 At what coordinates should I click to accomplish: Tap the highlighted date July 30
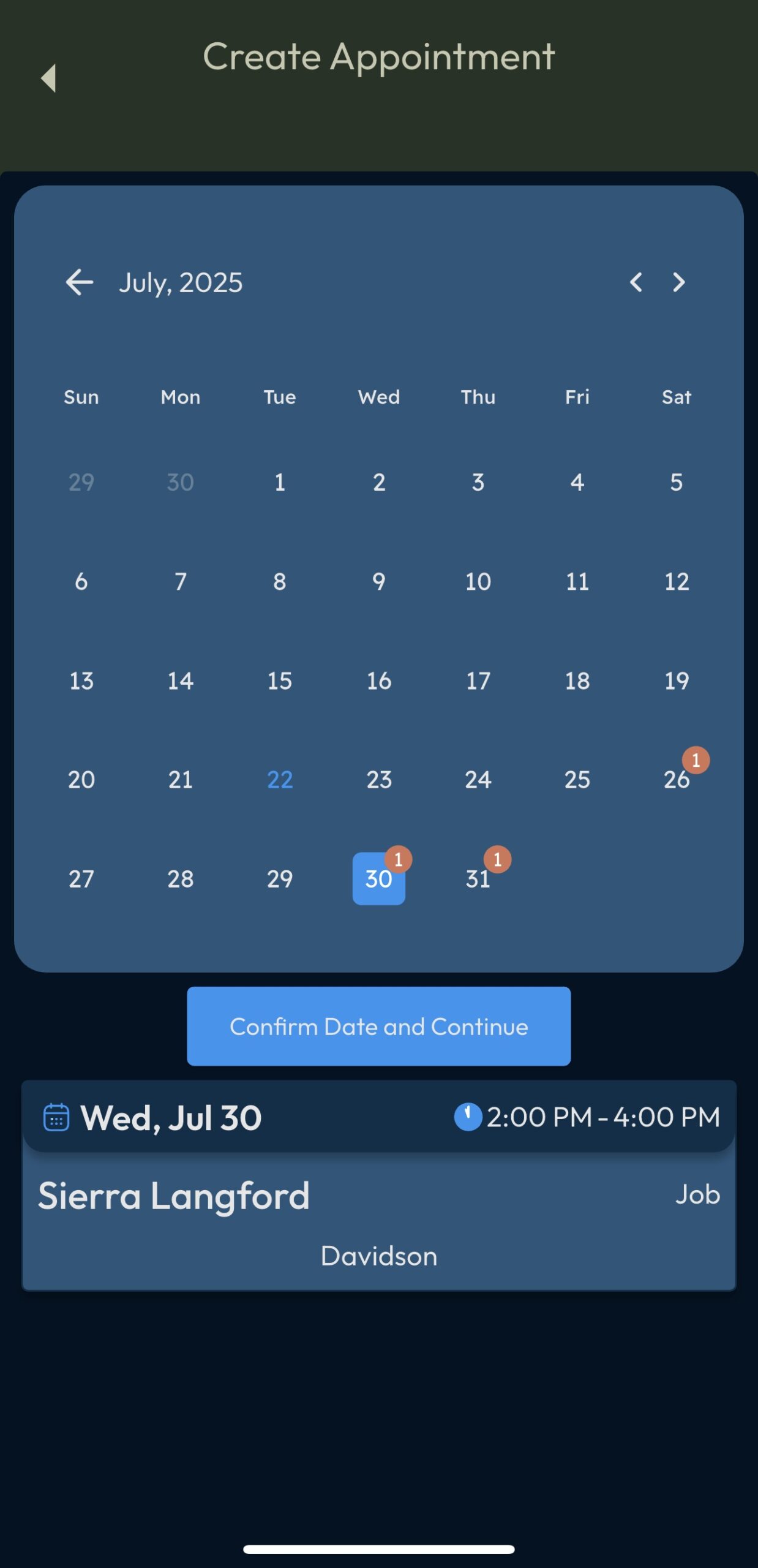pos(378,879)
